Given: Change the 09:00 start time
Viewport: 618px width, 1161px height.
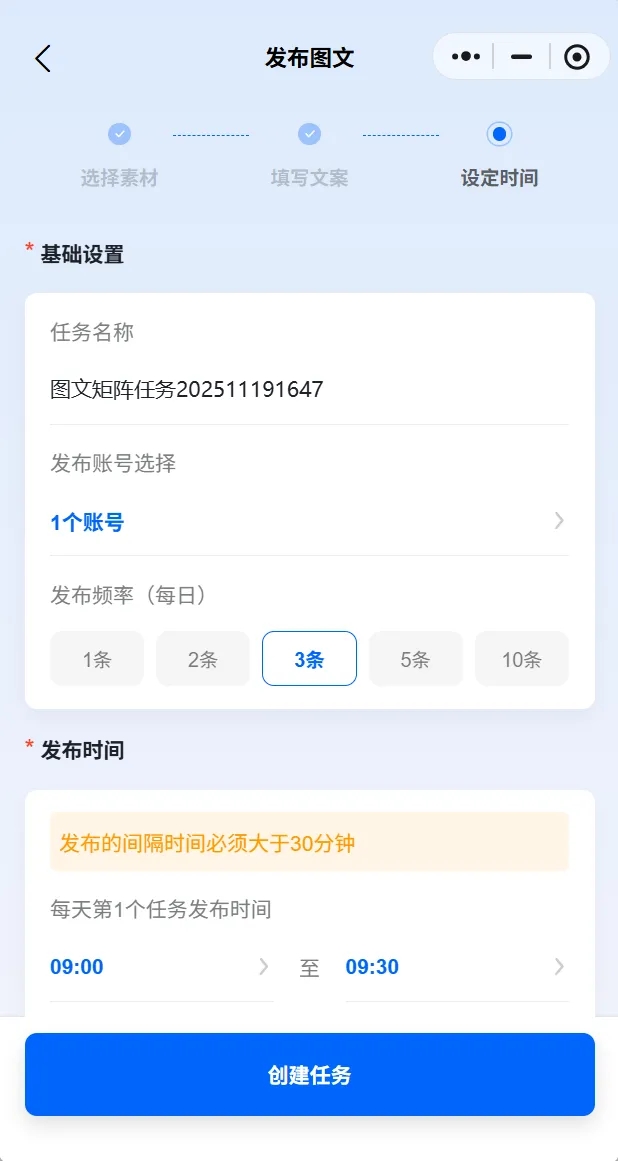Looking at the screenshot, I should (x=160, y=967).
